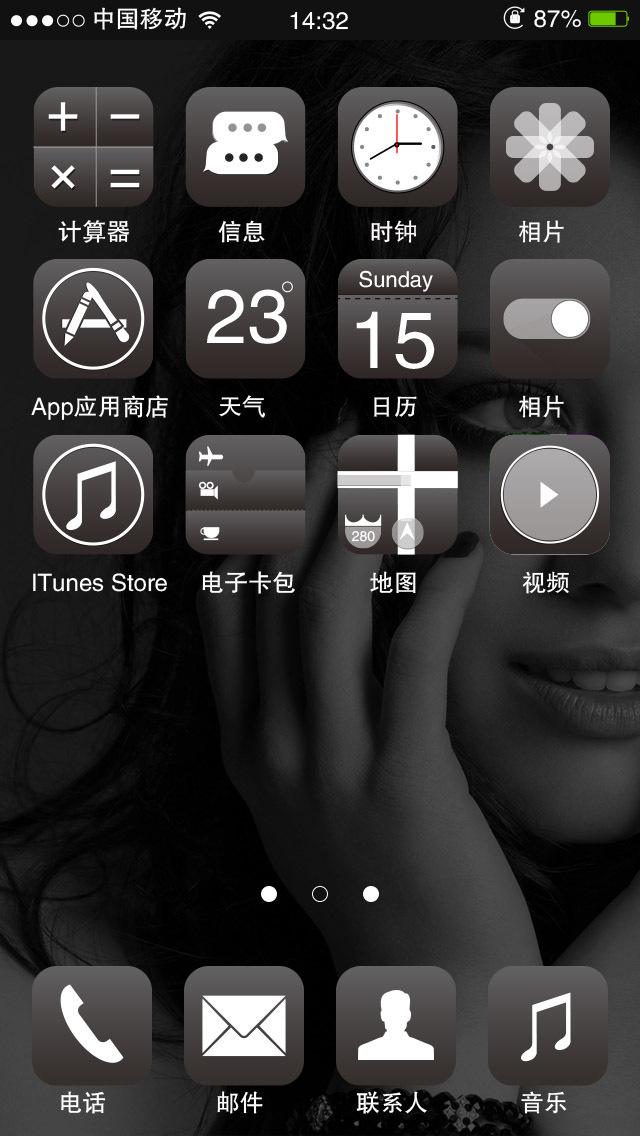Open the 信息 messages app

point(245,147)
